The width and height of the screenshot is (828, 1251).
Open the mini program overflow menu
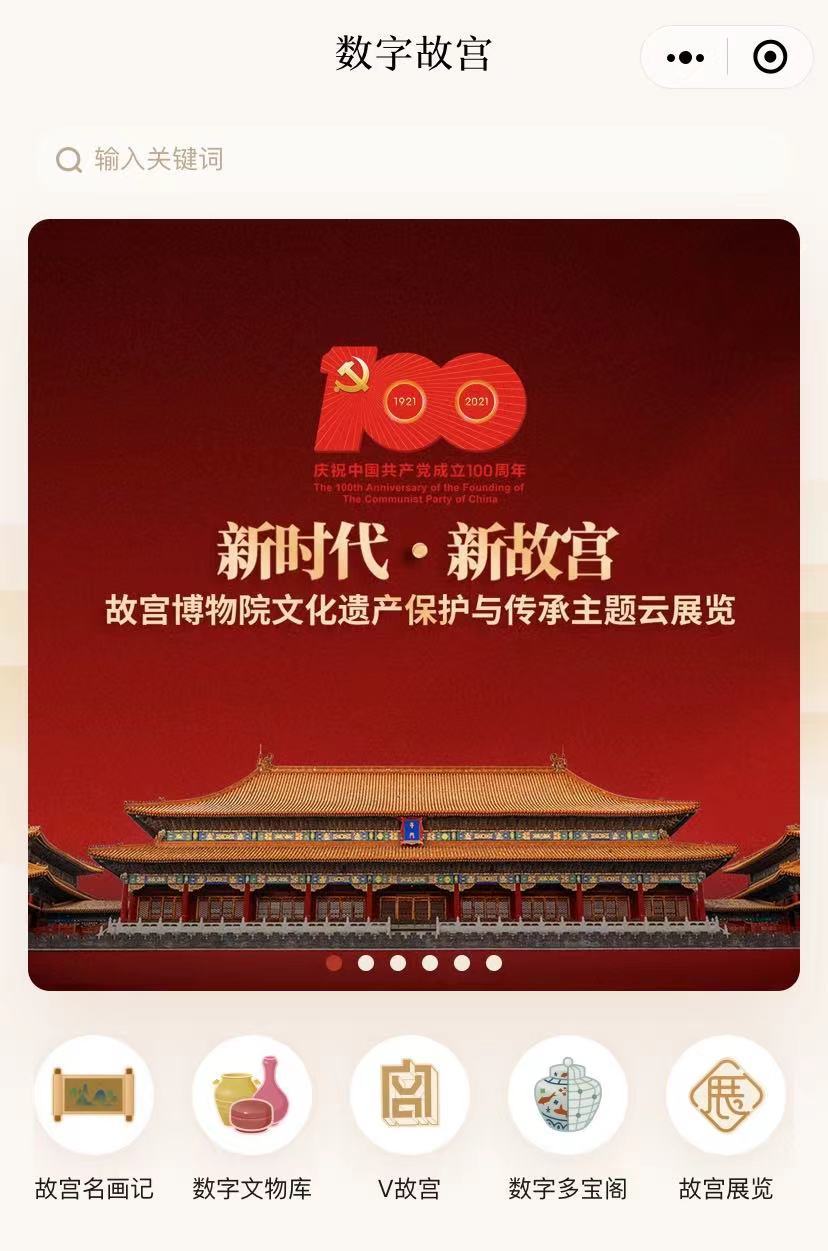tap(685, 58)
